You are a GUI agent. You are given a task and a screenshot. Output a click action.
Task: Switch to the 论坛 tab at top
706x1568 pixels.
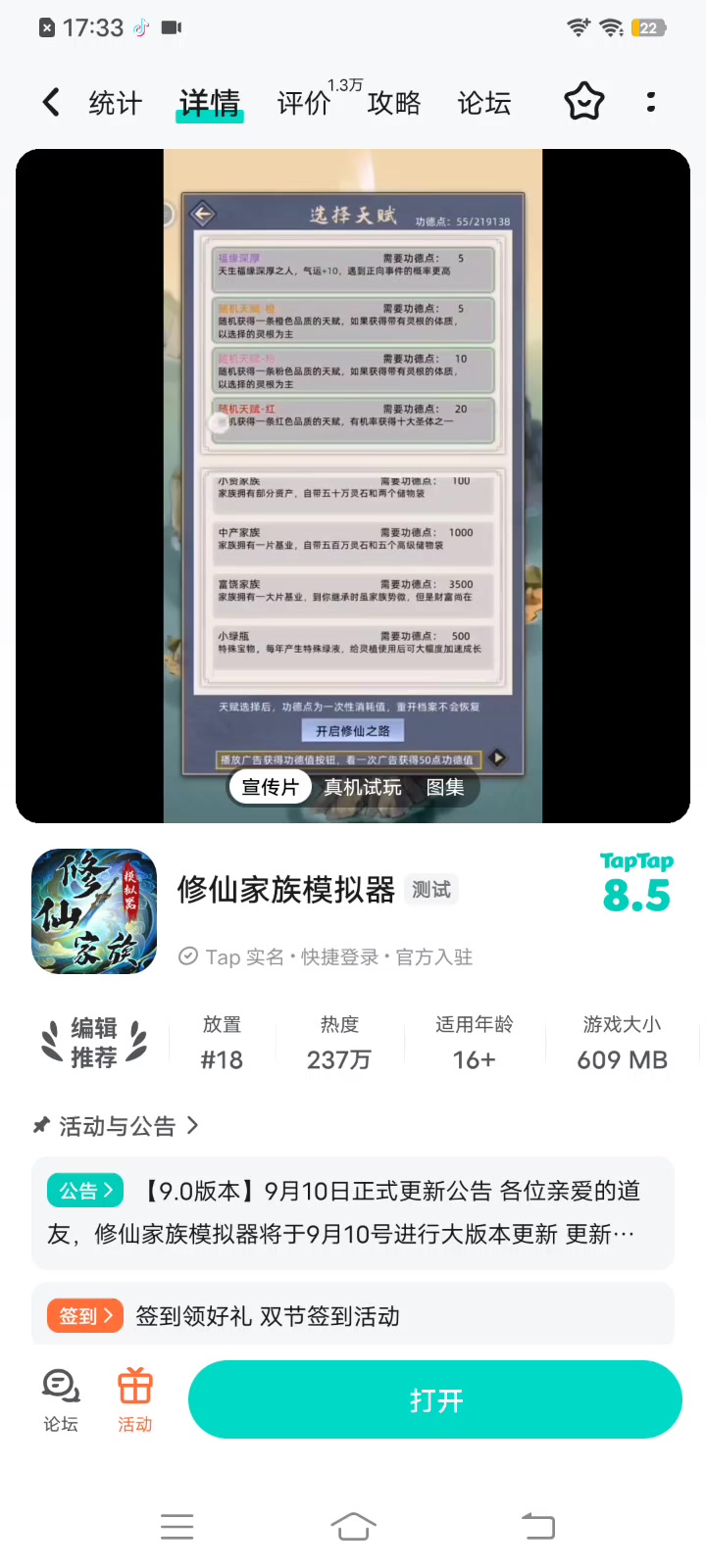point(484,103)
